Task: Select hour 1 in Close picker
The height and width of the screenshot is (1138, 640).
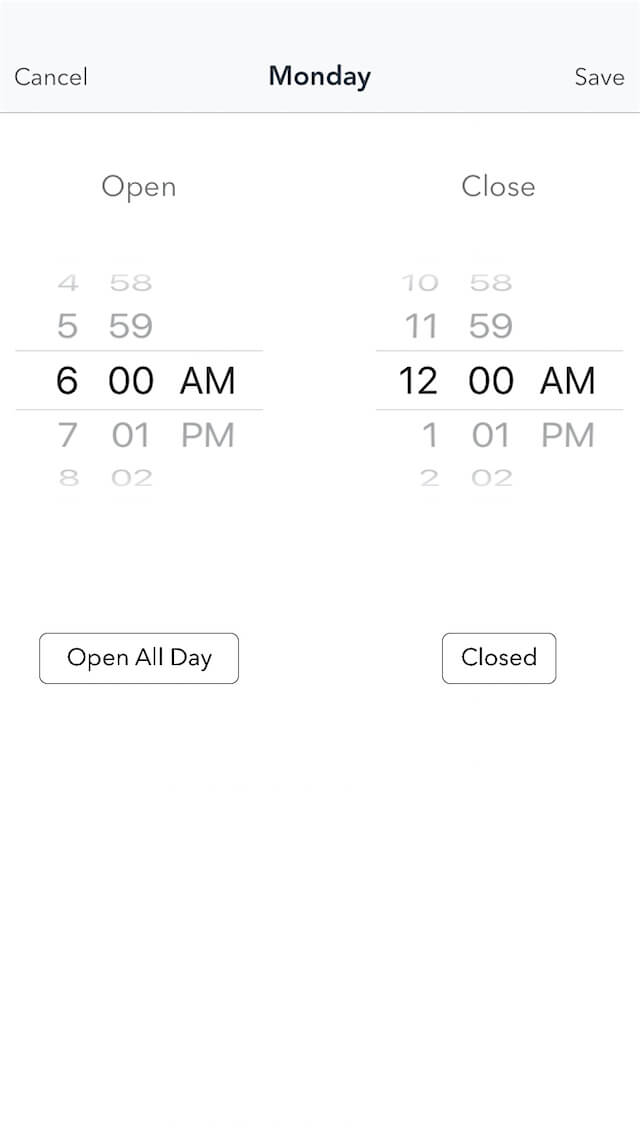Action: point(429,435)
